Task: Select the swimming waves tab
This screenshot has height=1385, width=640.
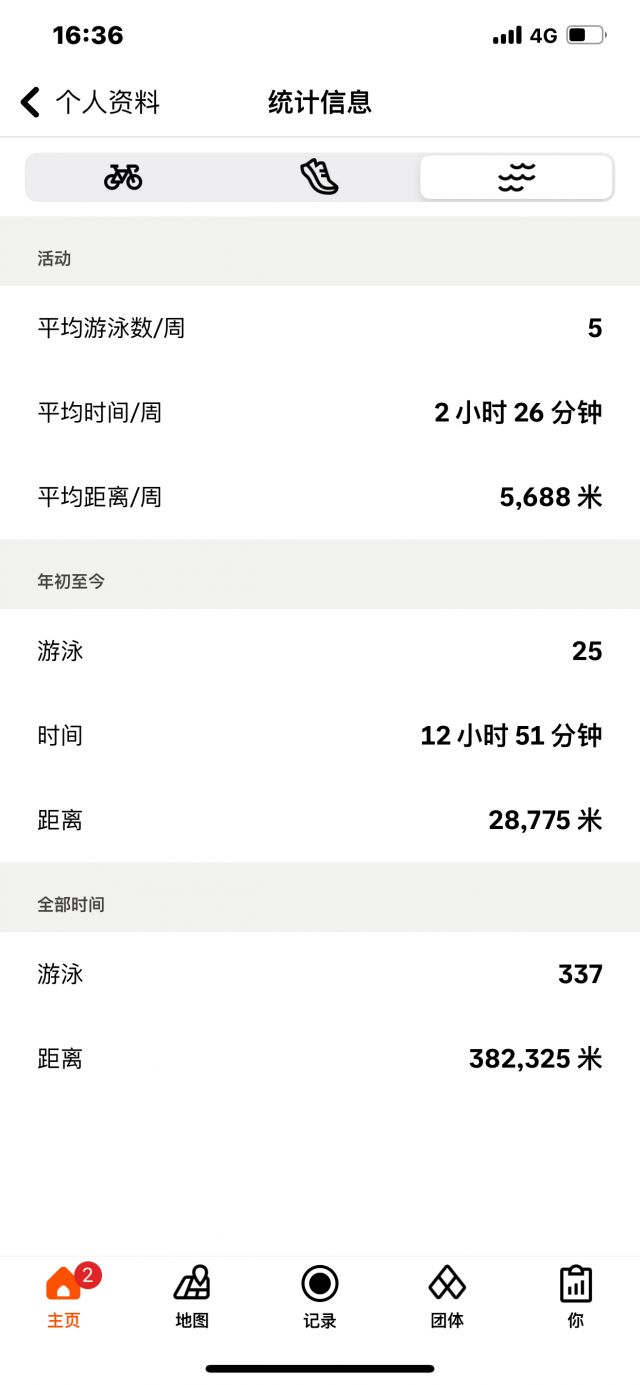Action: [516, 178]
